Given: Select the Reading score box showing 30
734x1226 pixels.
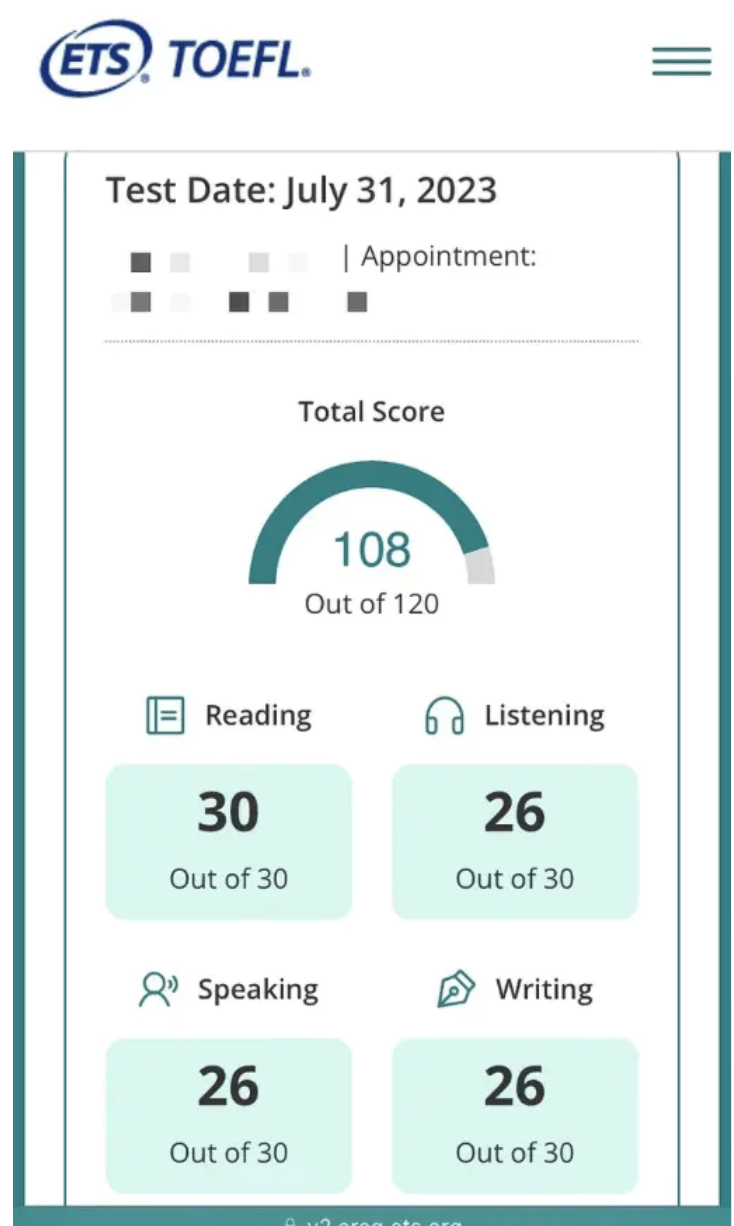Looking at the screenshot, I should [228, 840].
